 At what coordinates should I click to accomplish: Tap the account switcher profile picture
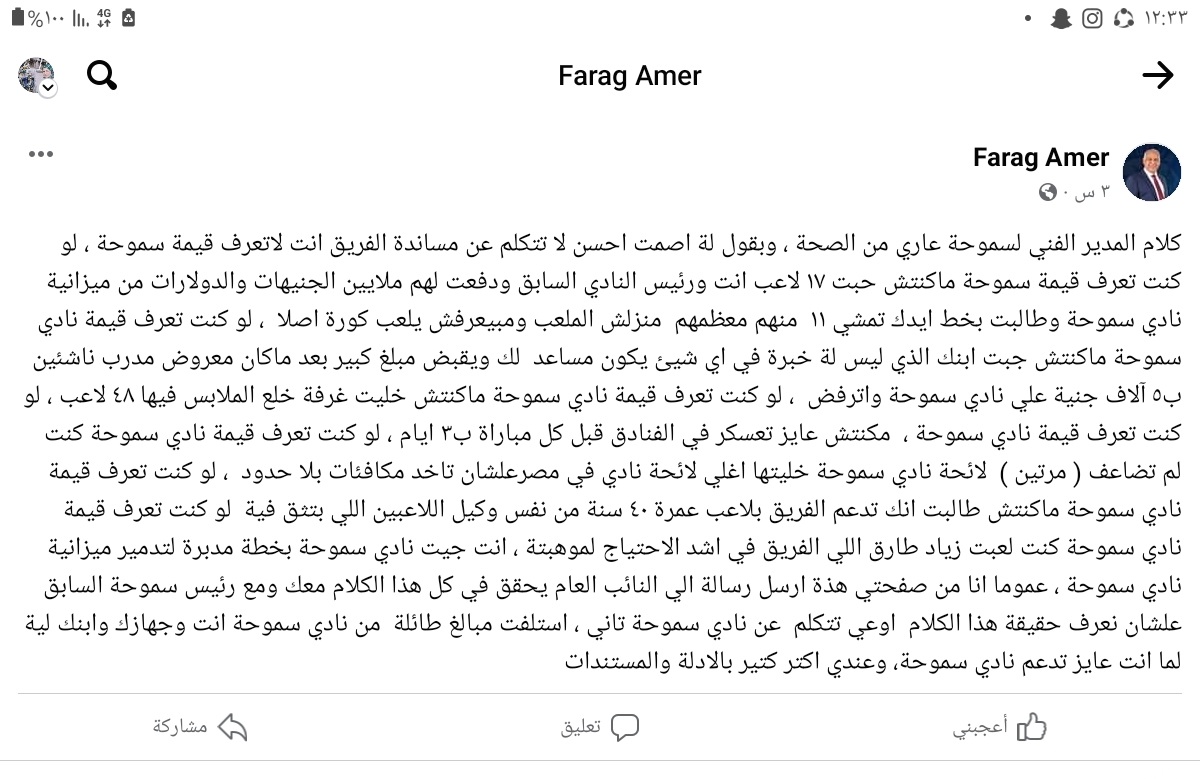pyautogui.click(x=37, y=76)
